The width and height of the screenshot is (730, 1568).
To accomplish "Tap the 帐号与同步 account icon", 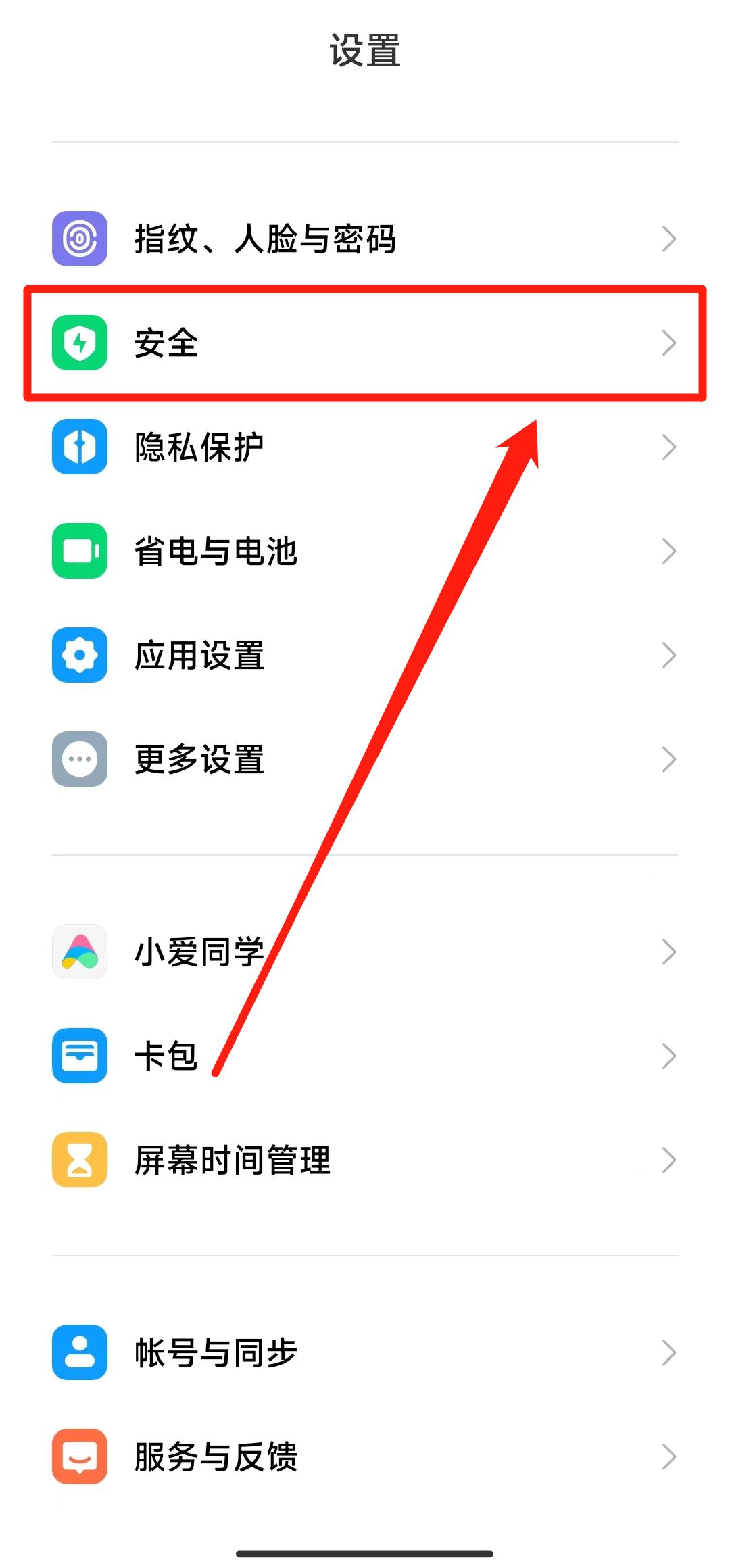I will 80,1352.
